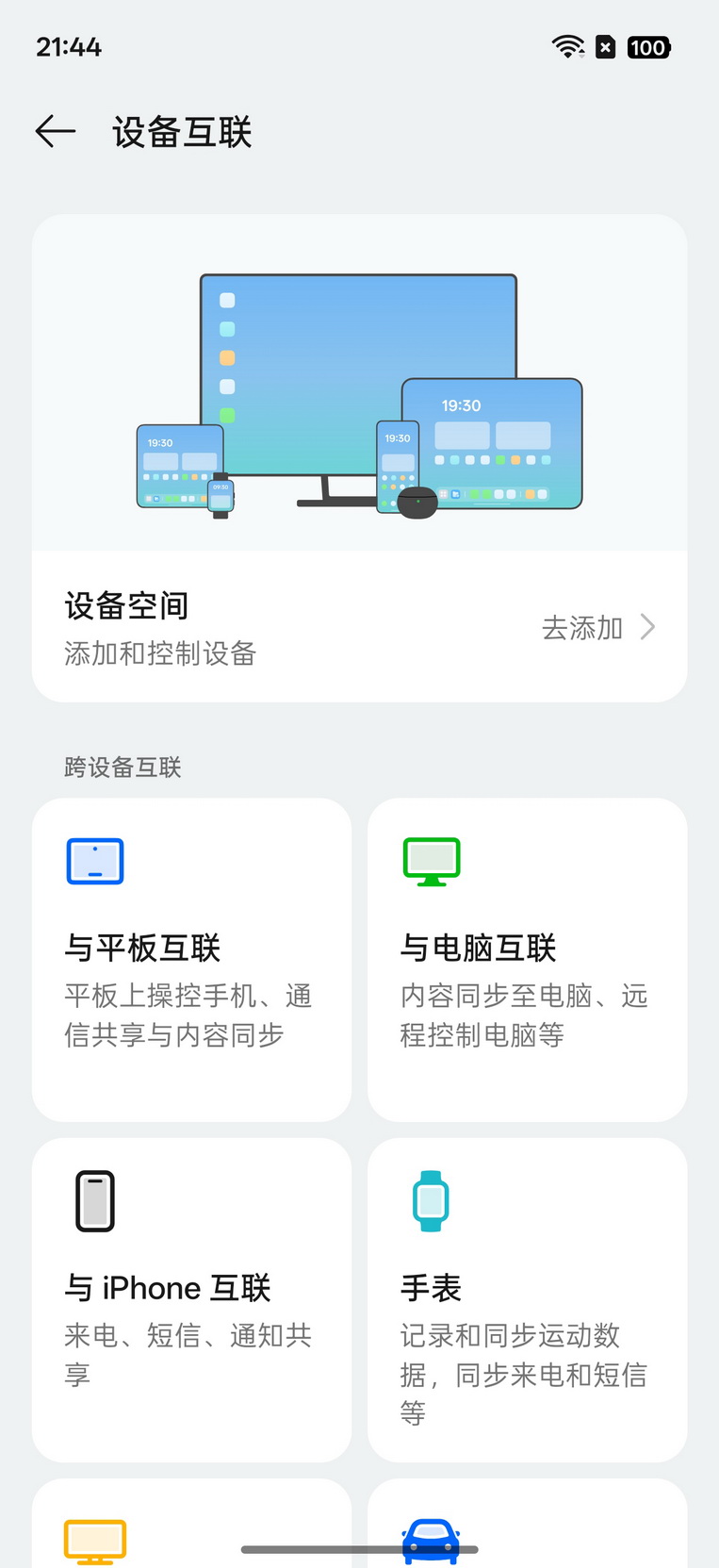719x1568 pixels.
Task: Tap the Wi-Fi status icon
Action: click(x=567, y=47)
